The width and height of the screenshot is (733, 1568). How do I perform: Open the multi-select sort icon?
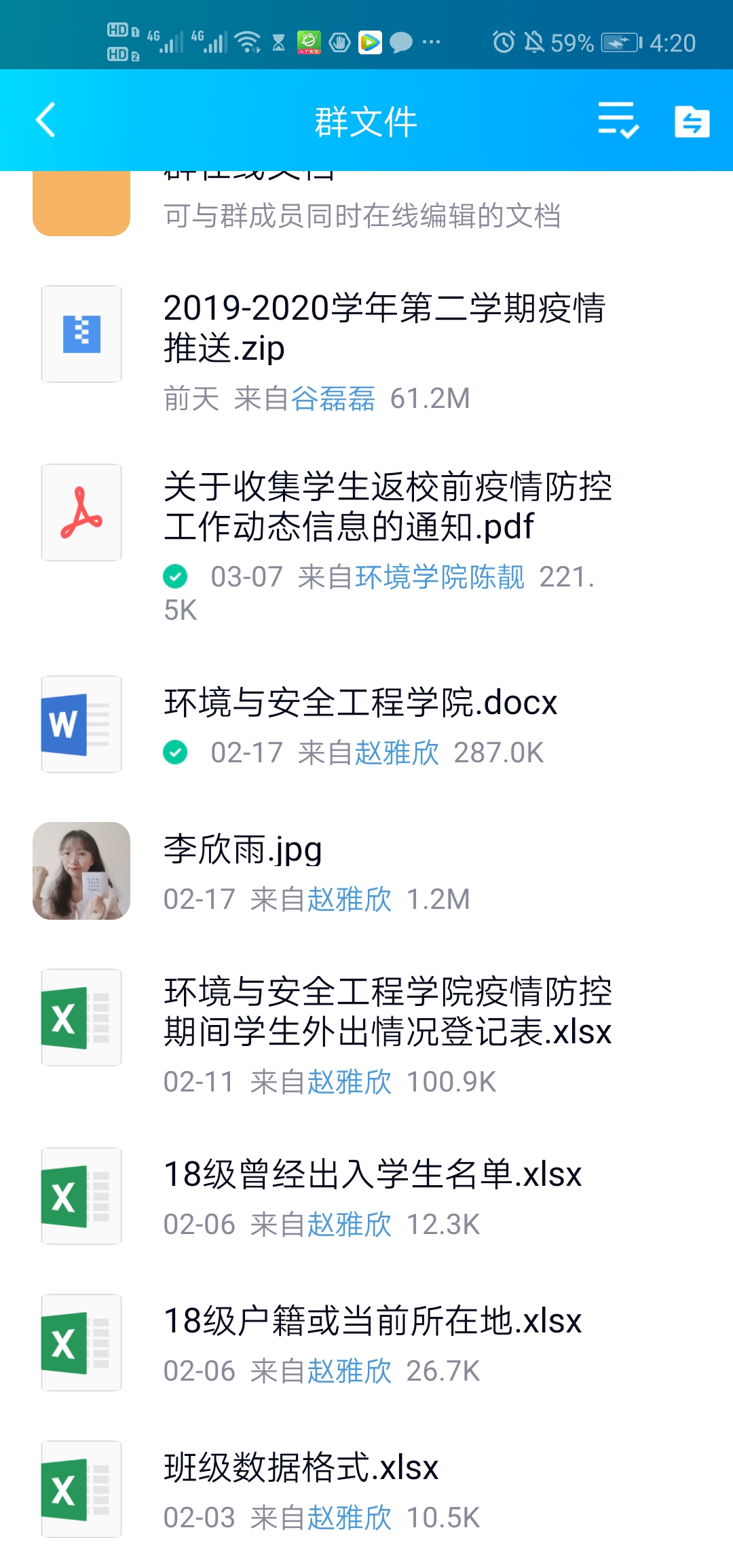618,121
